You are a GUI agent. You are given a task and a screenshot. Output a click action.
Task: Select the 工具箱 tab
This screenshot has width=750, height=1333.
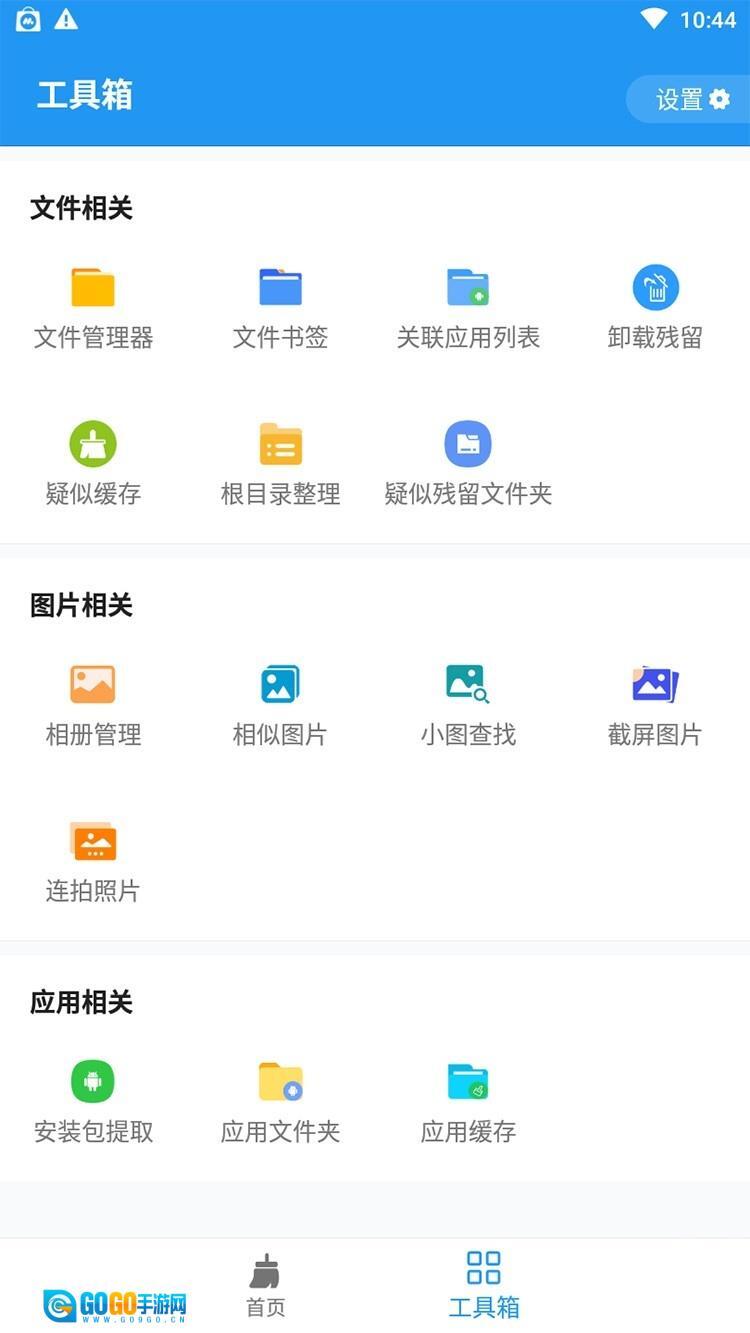[484, 1285]
